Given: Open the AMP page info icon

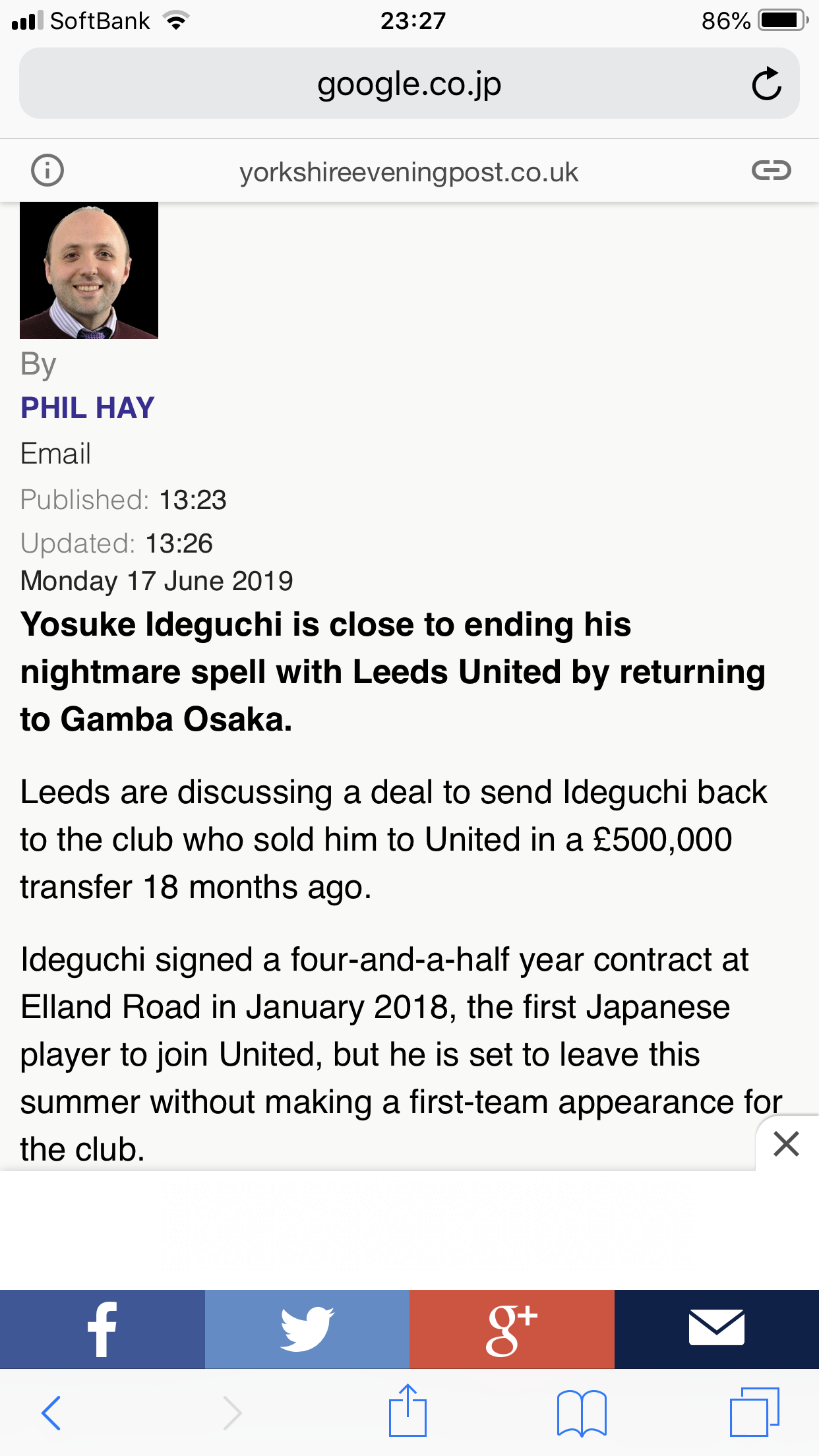Looking at the screenshot, I should (47, 171).
